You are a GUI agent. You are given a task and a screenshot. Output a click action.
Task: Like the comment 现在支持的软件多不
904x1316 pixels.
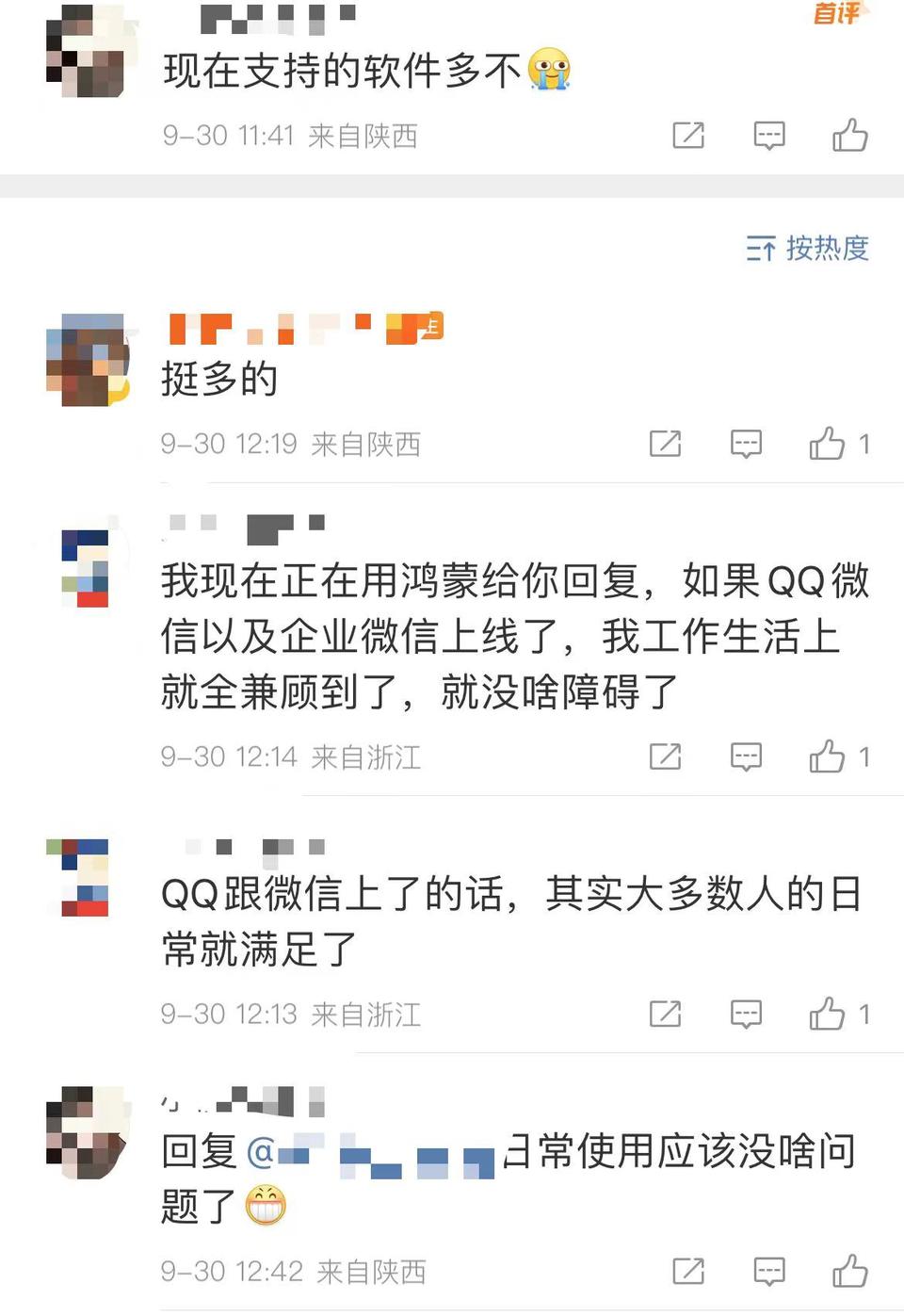[x=849, y=136]
